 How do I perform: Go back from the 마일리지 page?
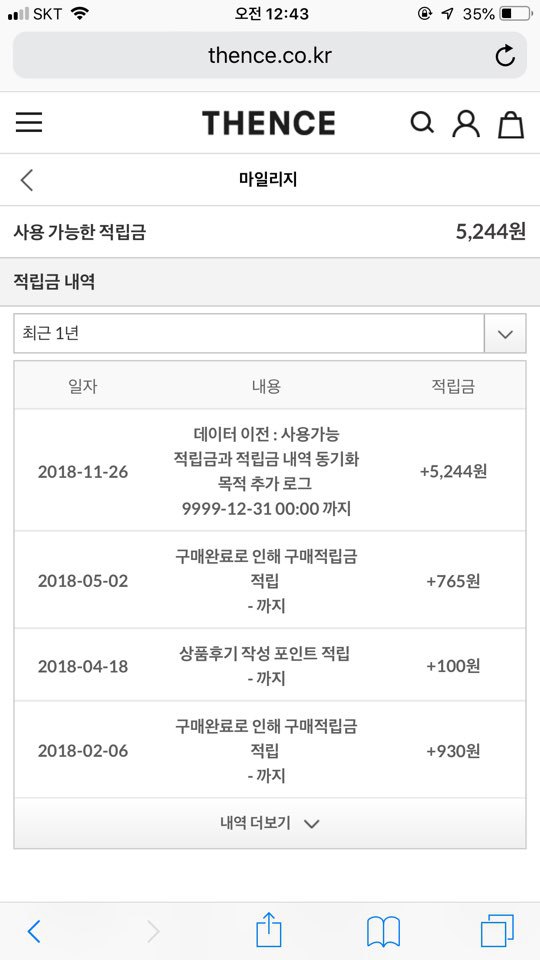point(27,180)
